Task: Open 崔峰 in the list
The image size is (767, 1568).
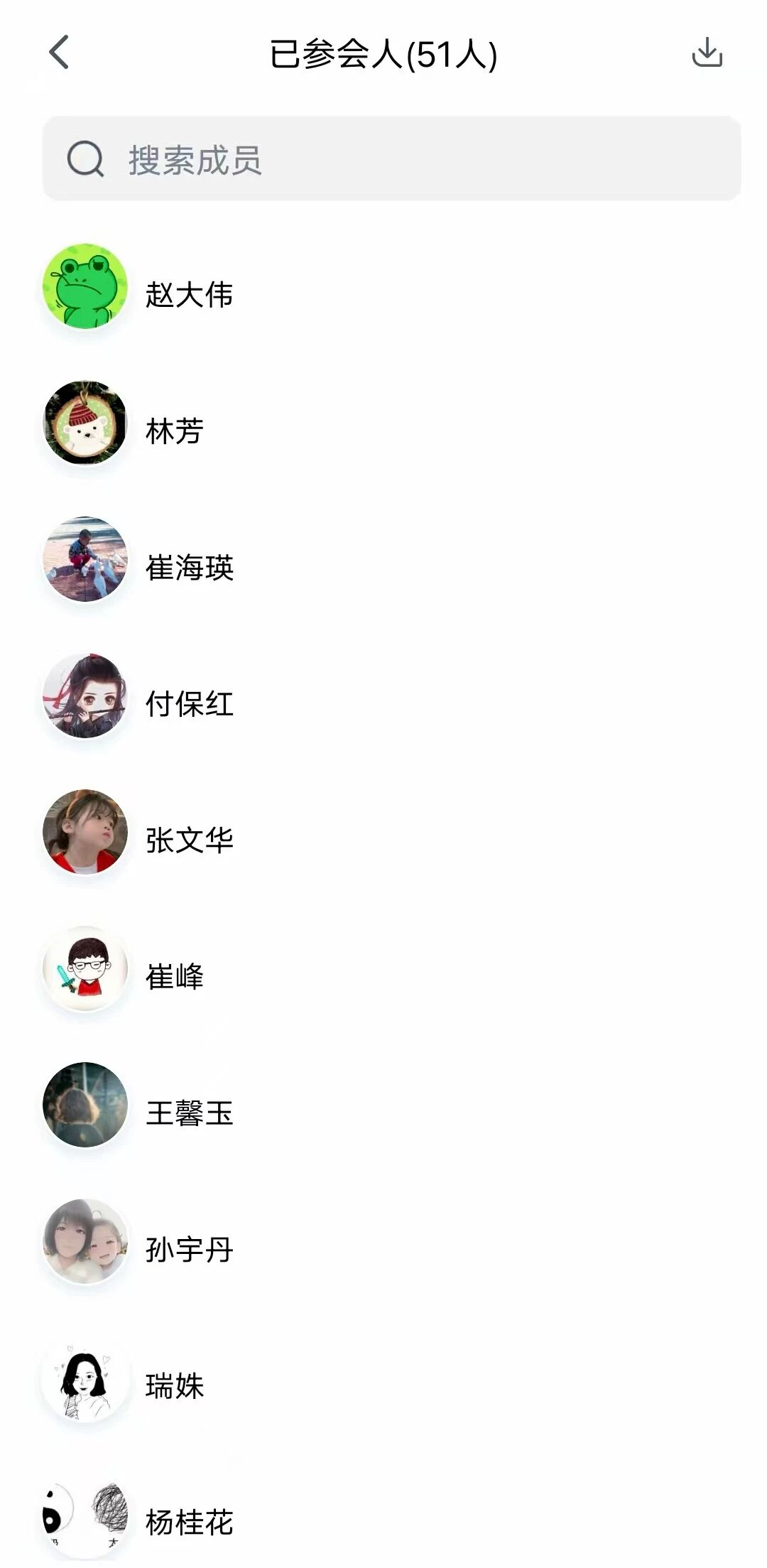Action: click(175, 976)
